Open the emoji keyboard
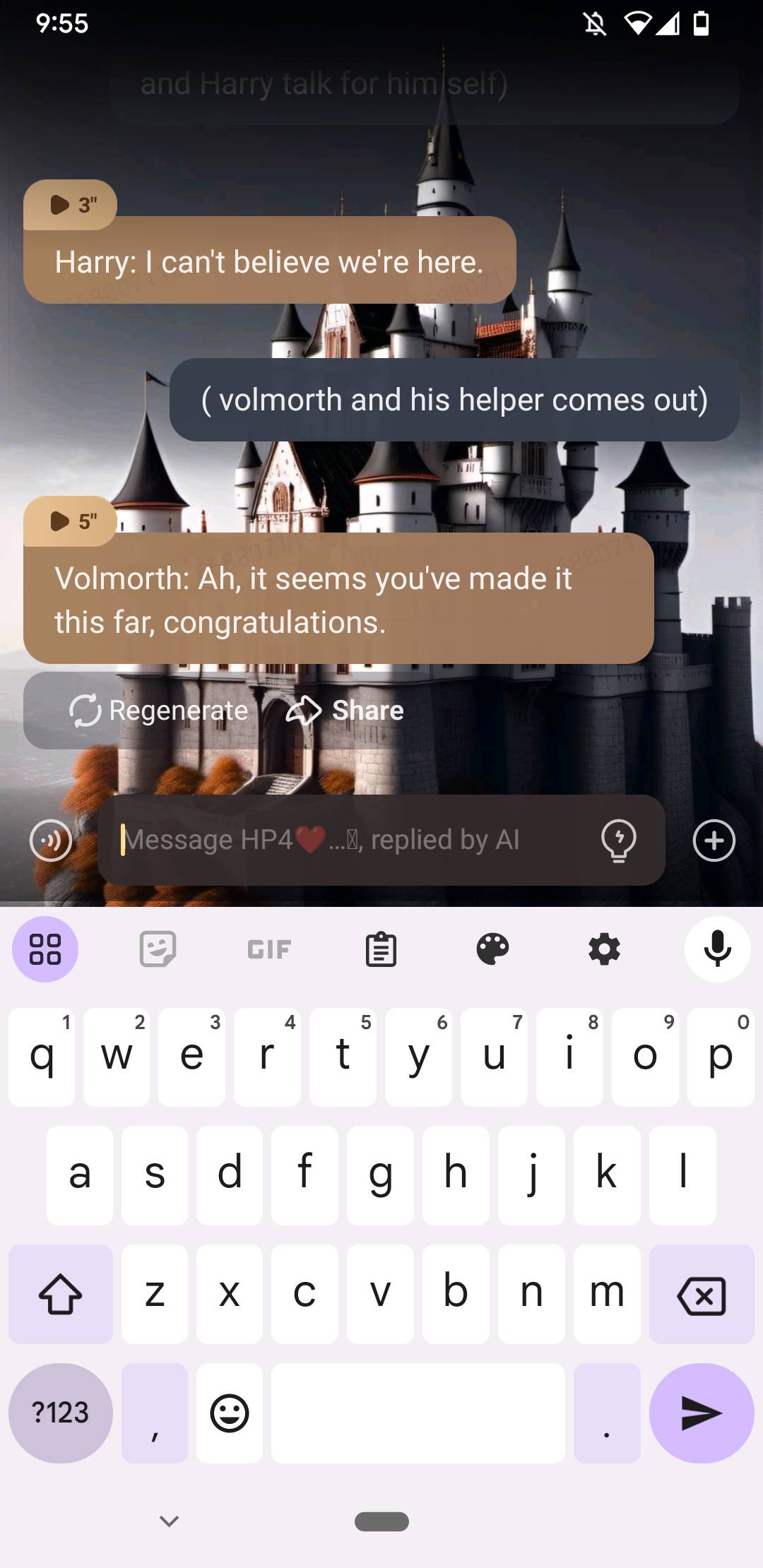The image size is (763, 1568). click(230, 1413)
